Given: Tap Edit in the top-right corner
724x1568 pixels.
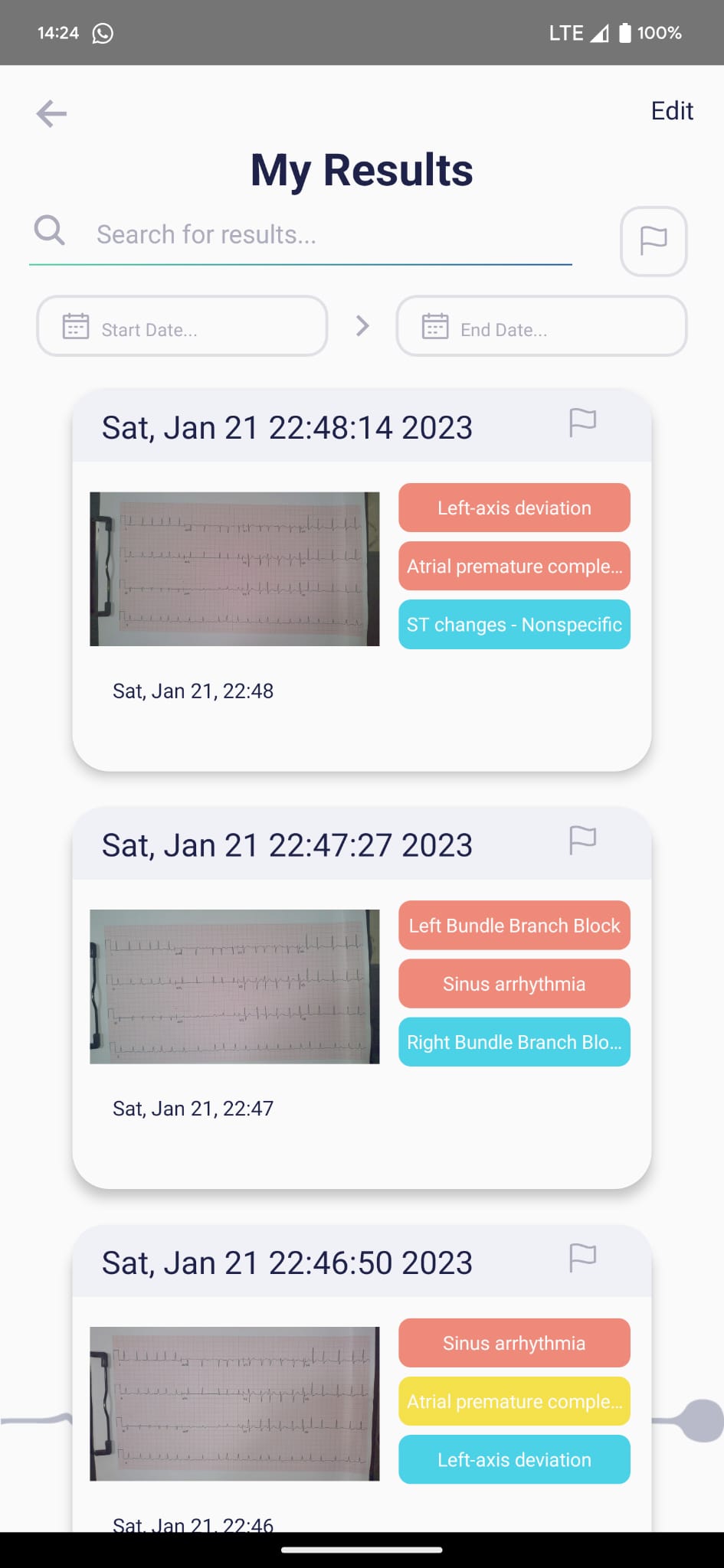Looking at the screenshot, I should point(672,111).
